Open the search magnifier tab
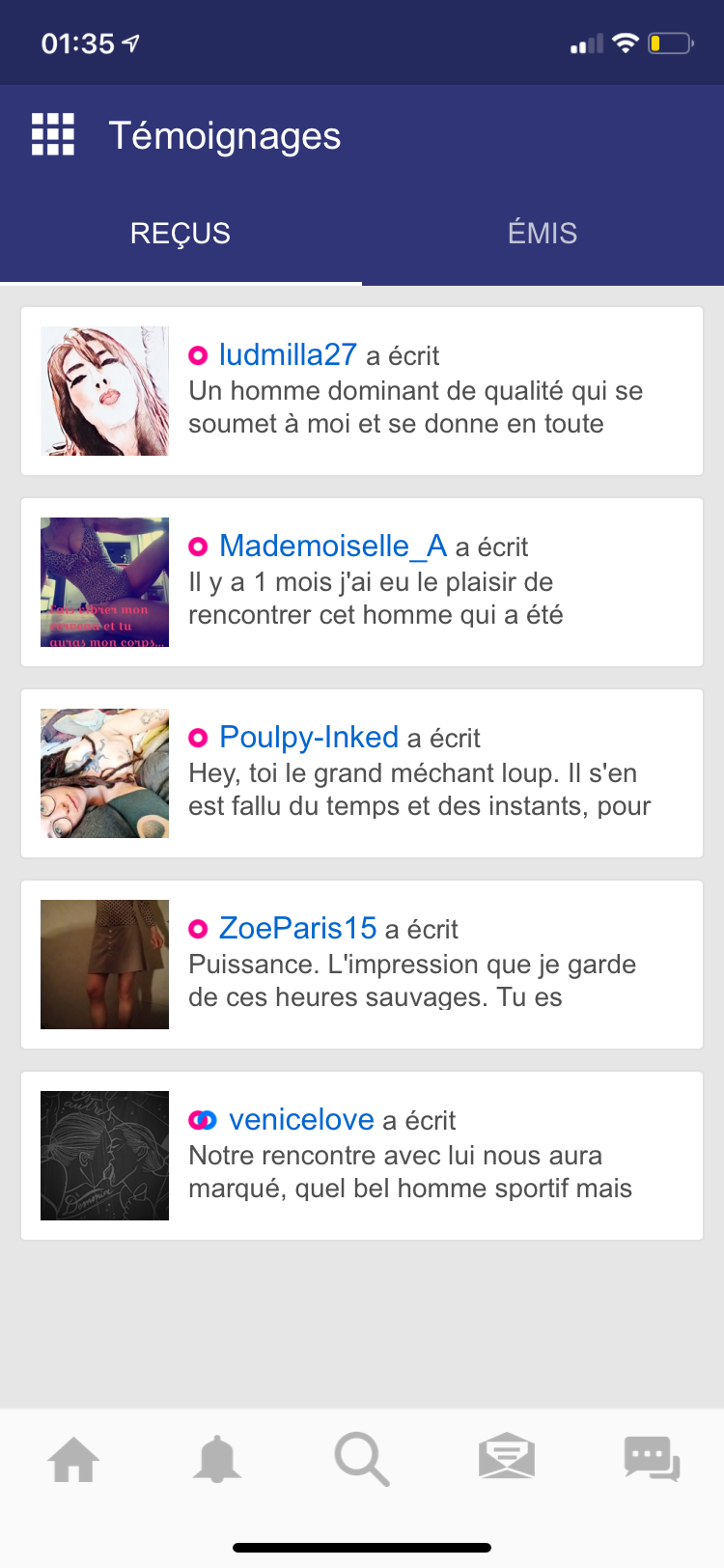The height and width of the screenshot is (1568, 724). (x=362, y=1459)
